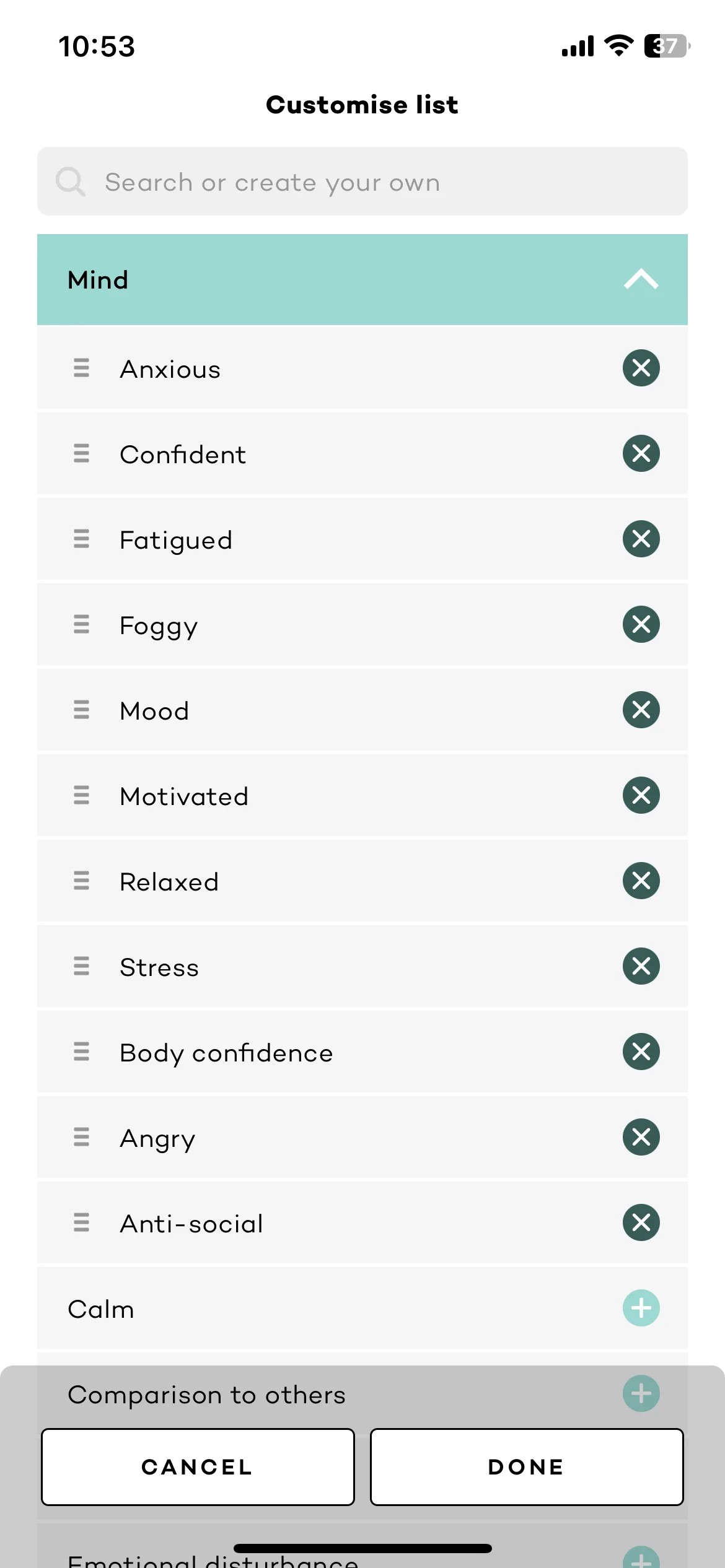Remove Foggy from the list
This screenshot has width=725, height=1568.
point(641,624)
